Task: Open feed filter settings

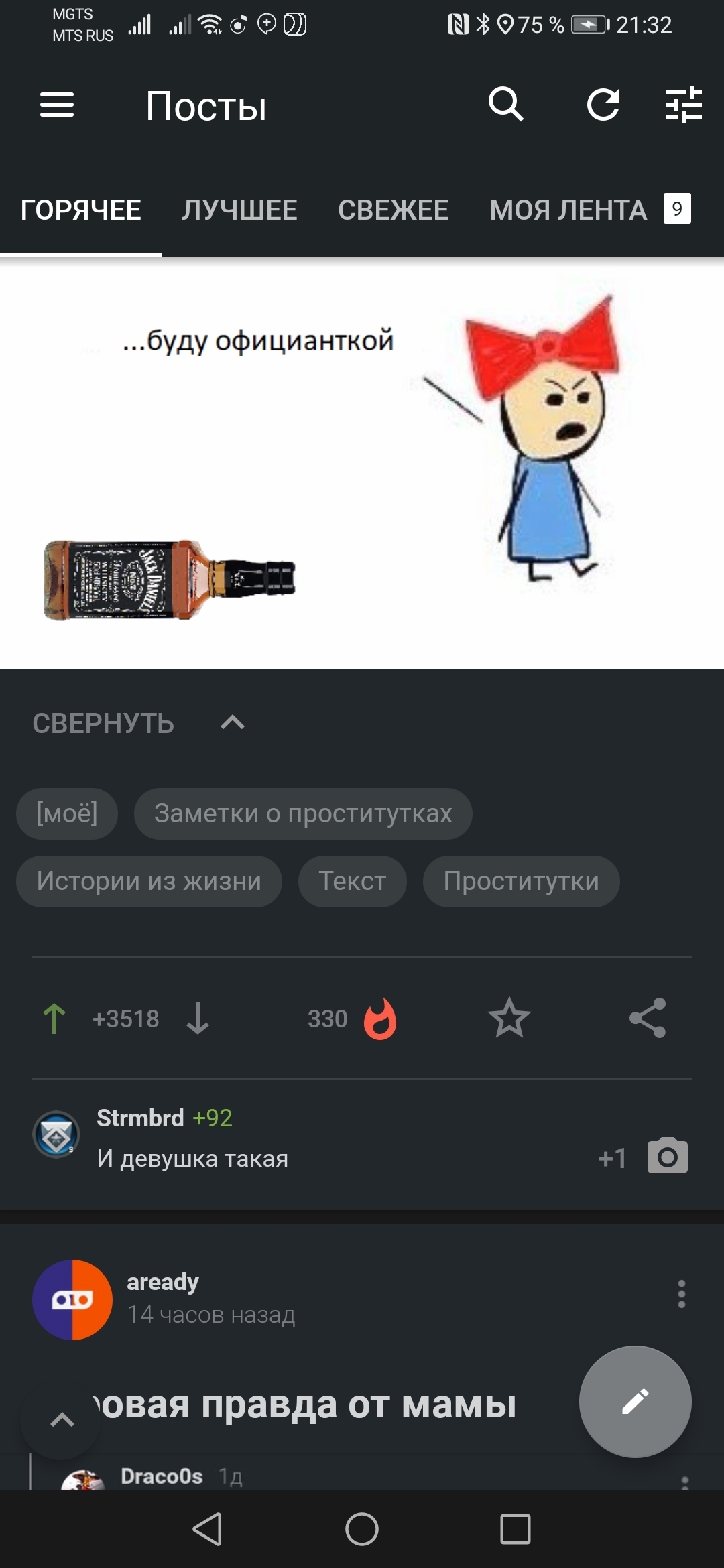Action: tap(683, 105)
